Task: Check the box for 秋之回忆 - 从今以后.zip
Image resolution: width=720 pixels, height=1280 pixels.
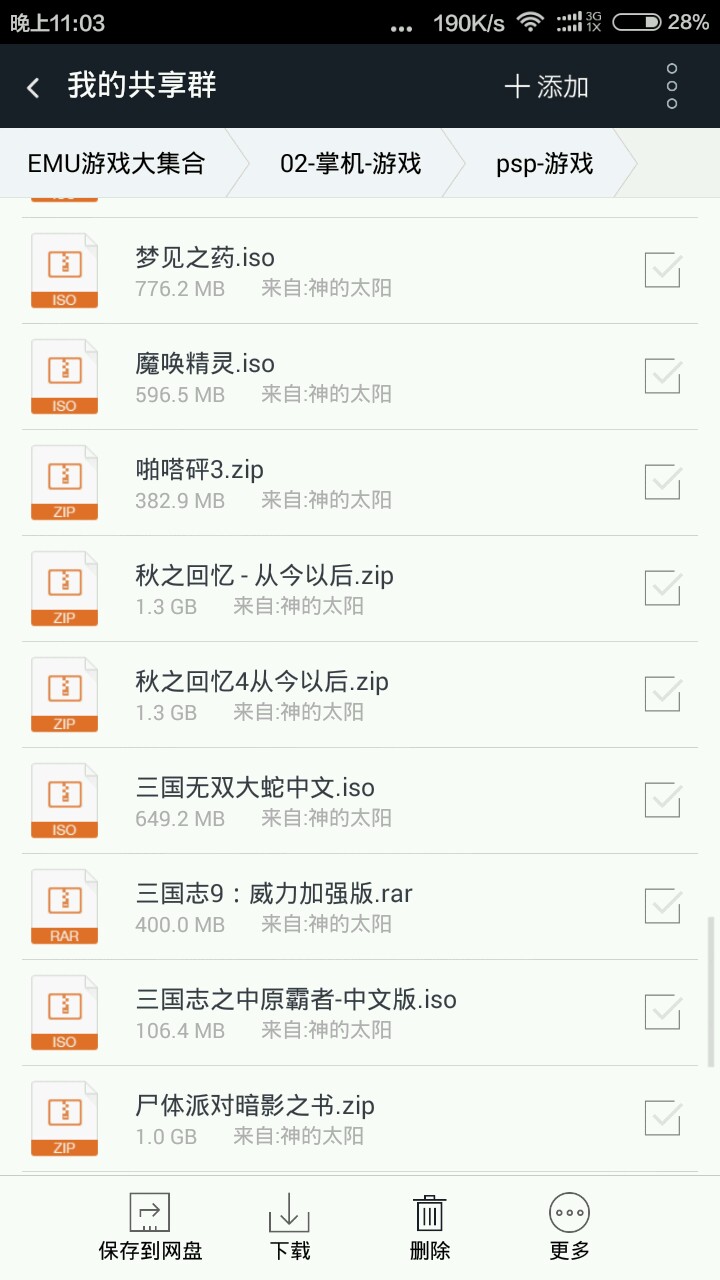Action: tap(663, 589)
